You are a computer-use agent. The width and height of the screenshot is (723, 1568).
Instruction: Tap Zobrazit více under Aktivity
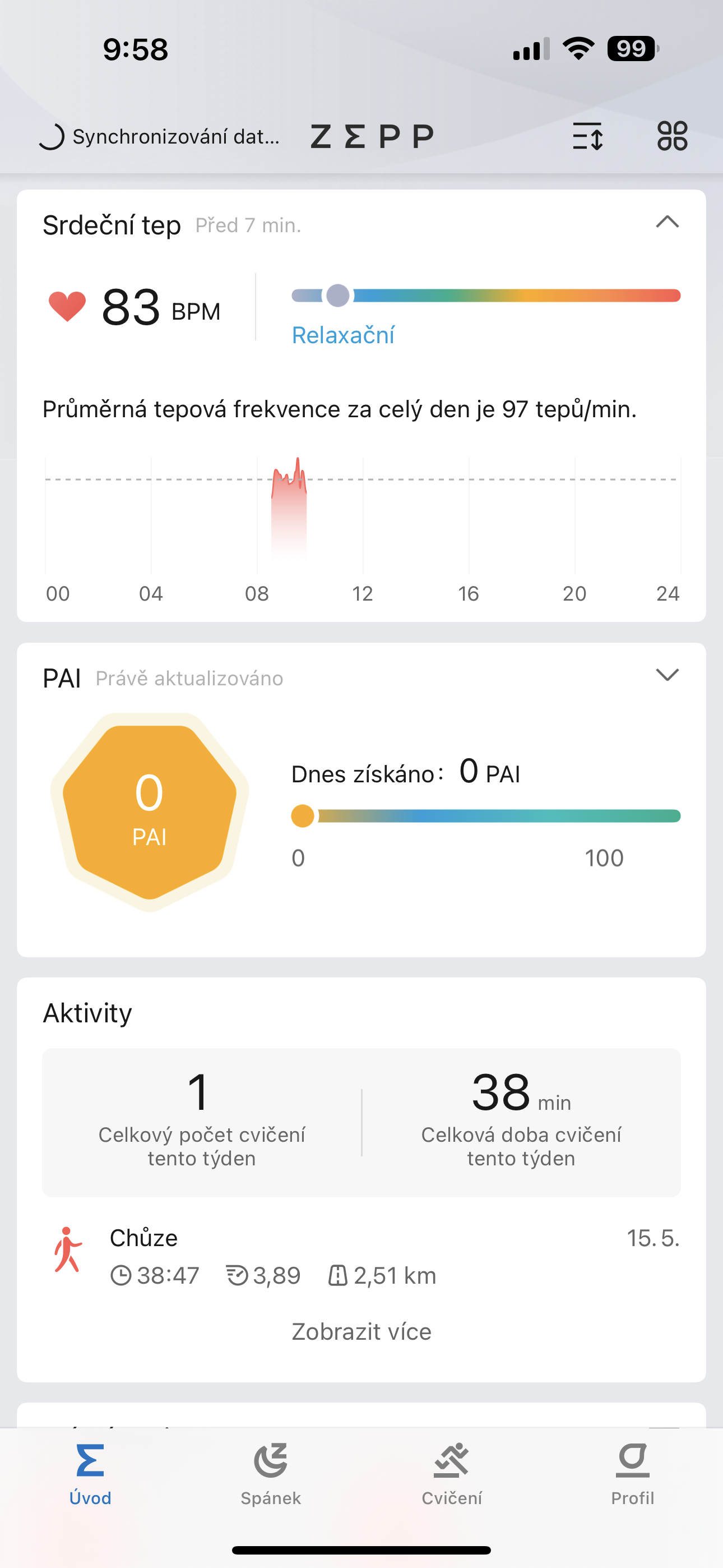pyautogui.click(x=361, y=1332)
